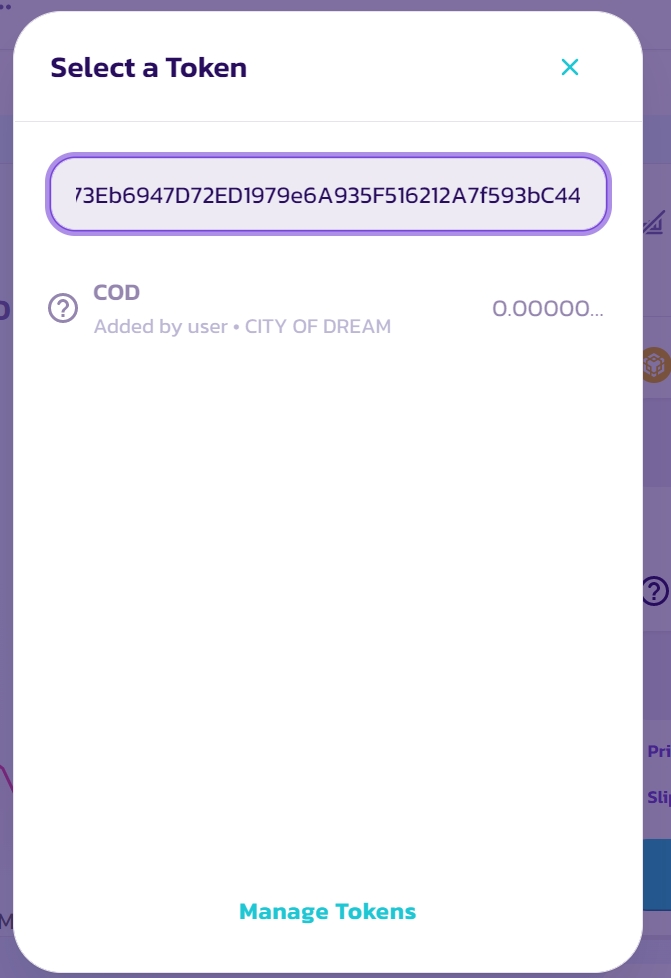Tap the token address search field
The height and width of the screenshot is (978, 671).
pos(328,194)
